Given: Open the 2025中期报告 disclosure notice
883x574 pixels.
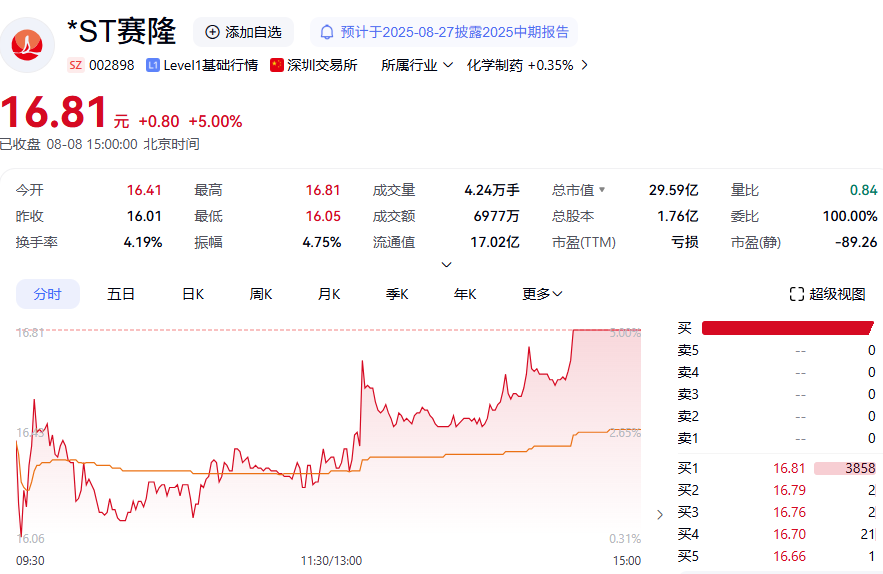Looking at the screenshot, I should [444, 32].
